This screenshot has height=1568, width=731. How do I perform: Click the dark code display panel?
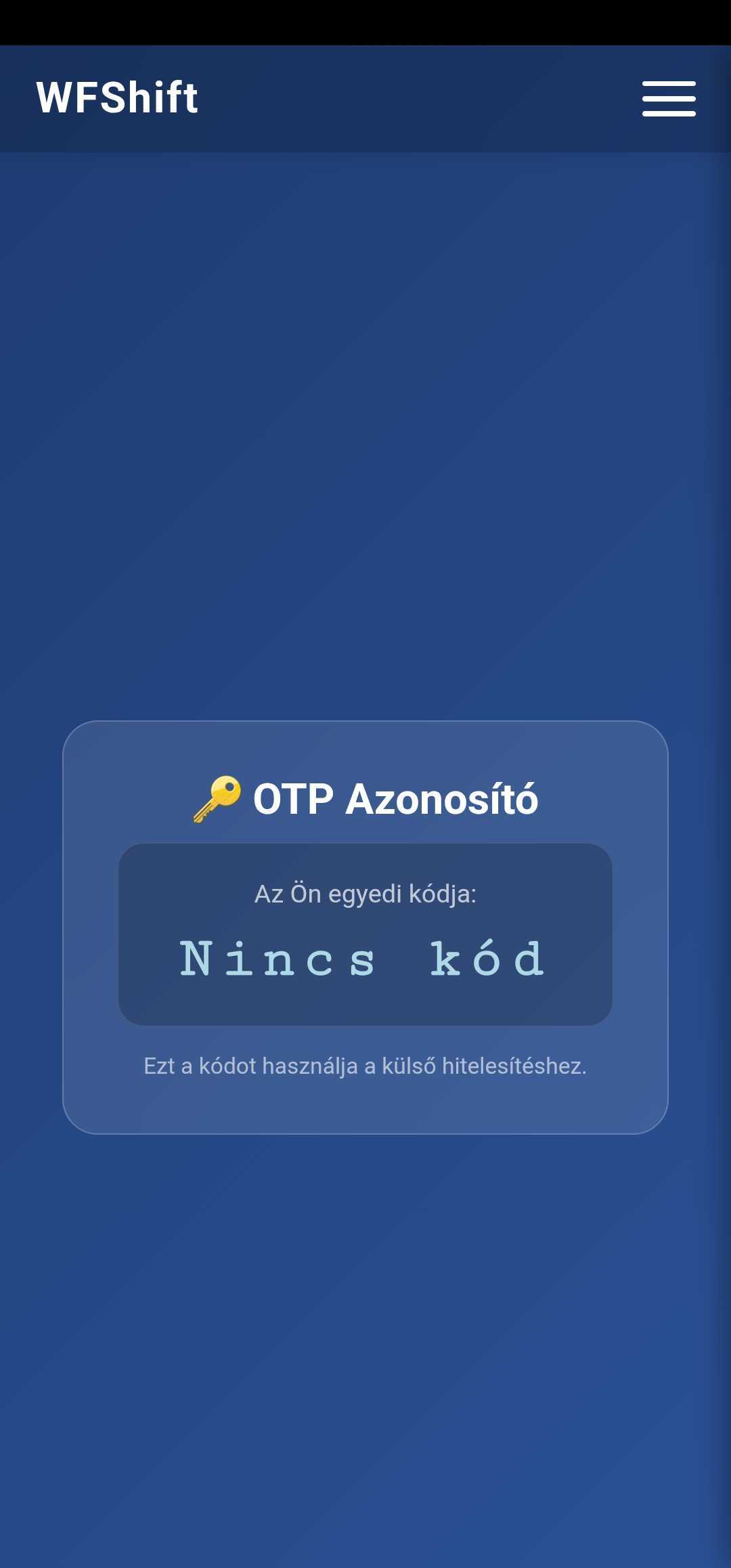click(365, 934)
